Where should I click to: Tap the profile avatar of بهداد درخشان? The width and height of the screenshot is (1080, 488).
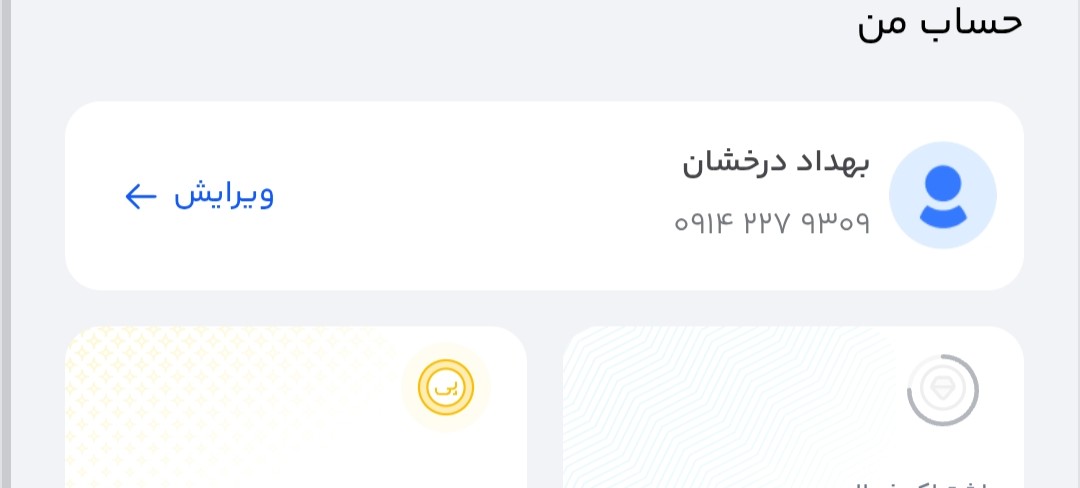pyautogui.click(x=942, y=195)
